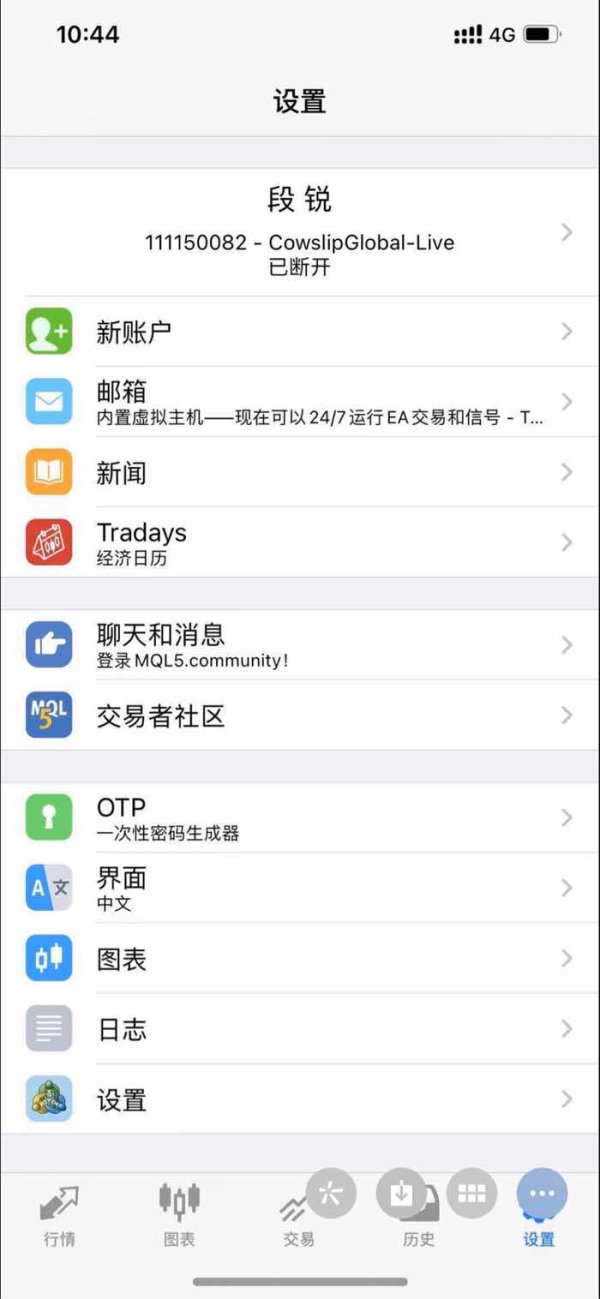Switch to the 图表 tab
The image size is (600, 1299).
click(x=179, y=1214)
